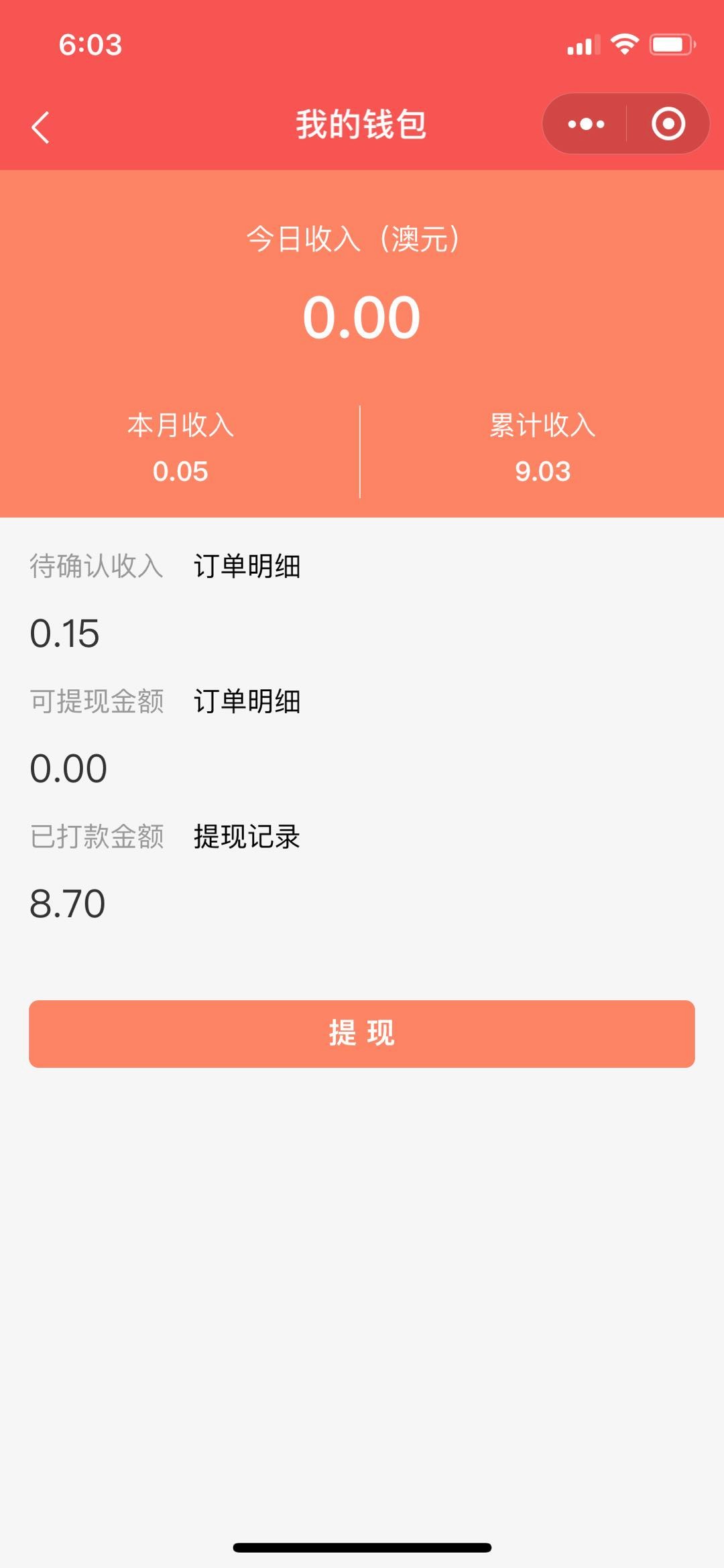Tap the 提现 withdraw button

click(x=361, y=1033)
